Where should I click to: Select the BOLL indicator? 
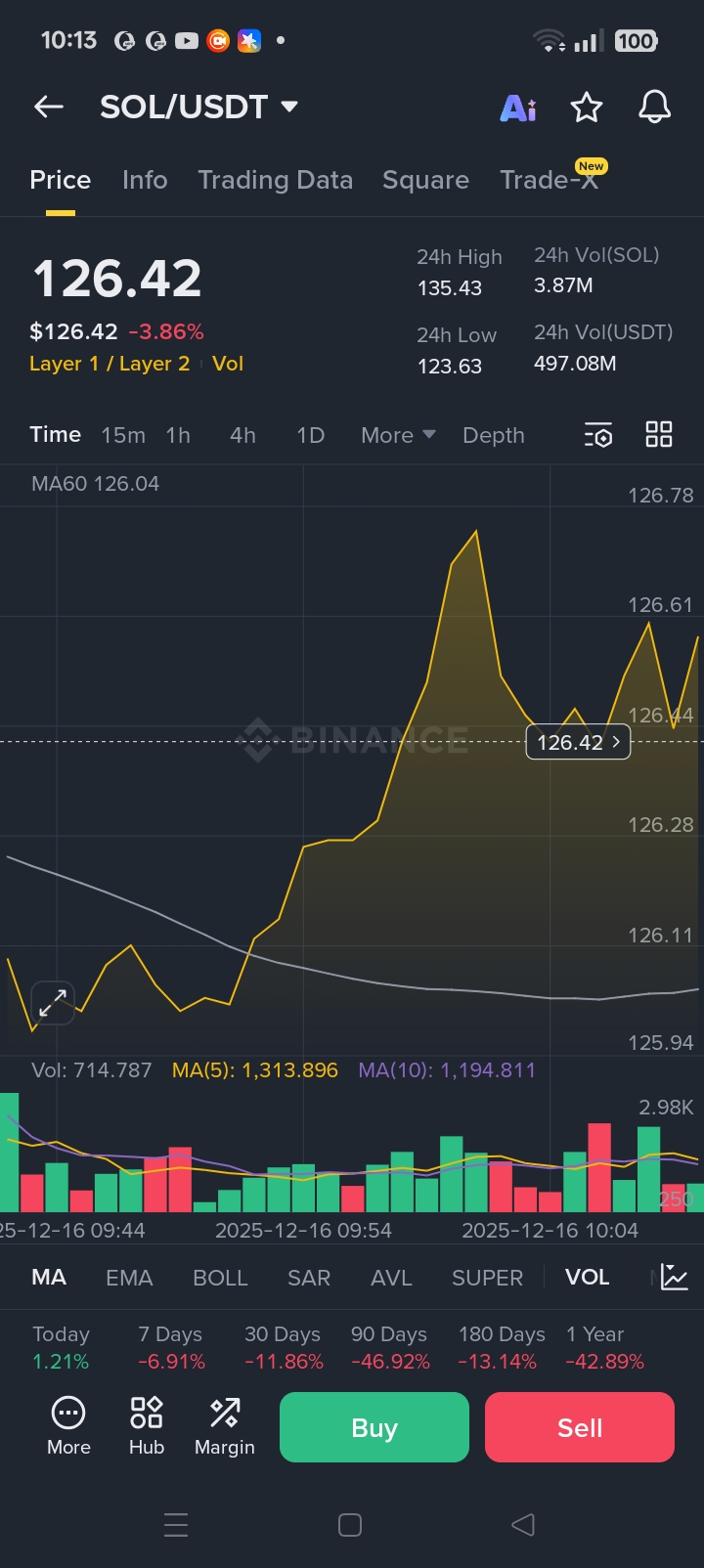pyautogui.click(x=220, y=1279)
